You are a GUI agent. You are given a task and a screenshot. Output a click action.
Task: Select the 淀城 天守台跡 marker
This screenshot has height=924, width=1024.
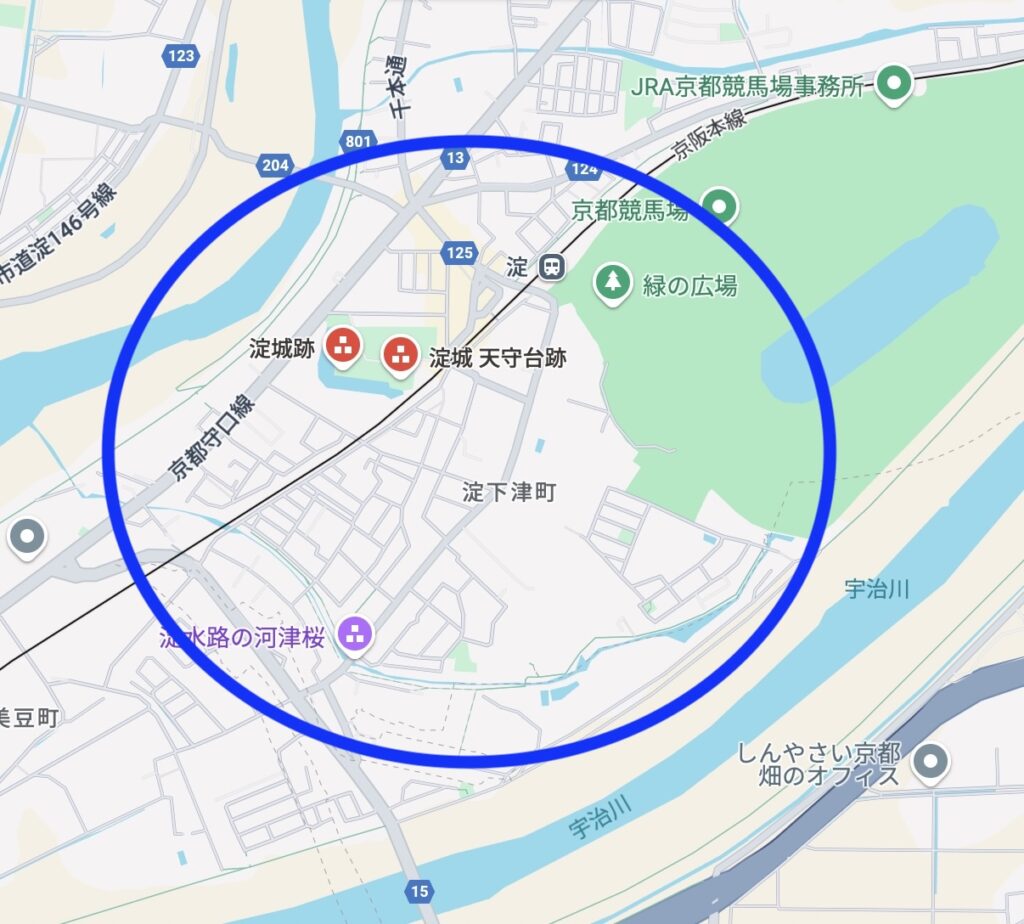coord(402,352)
